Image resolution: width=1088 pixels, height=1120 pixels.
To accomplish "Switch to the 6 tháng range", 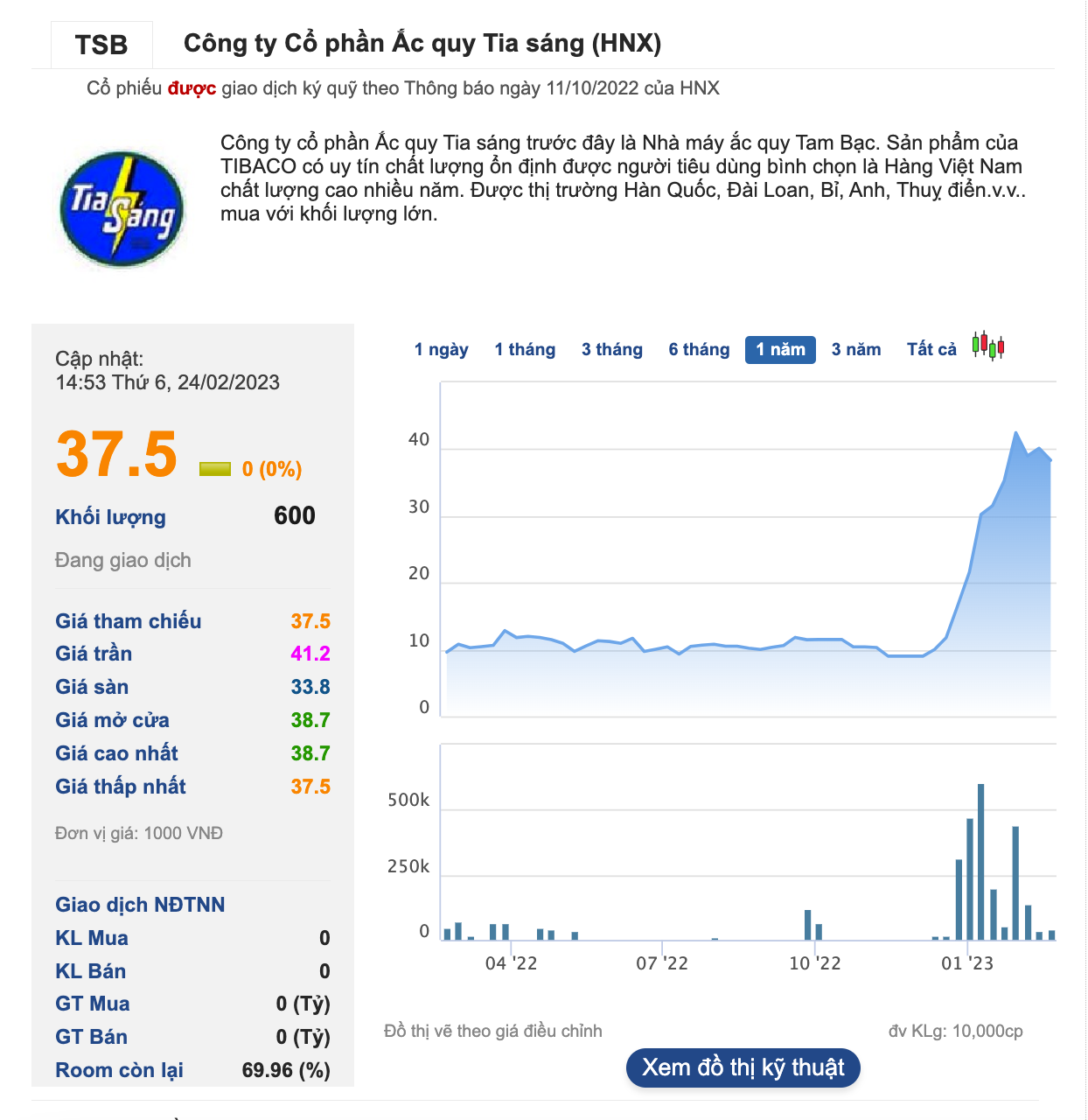I will [x=699, y=349].
